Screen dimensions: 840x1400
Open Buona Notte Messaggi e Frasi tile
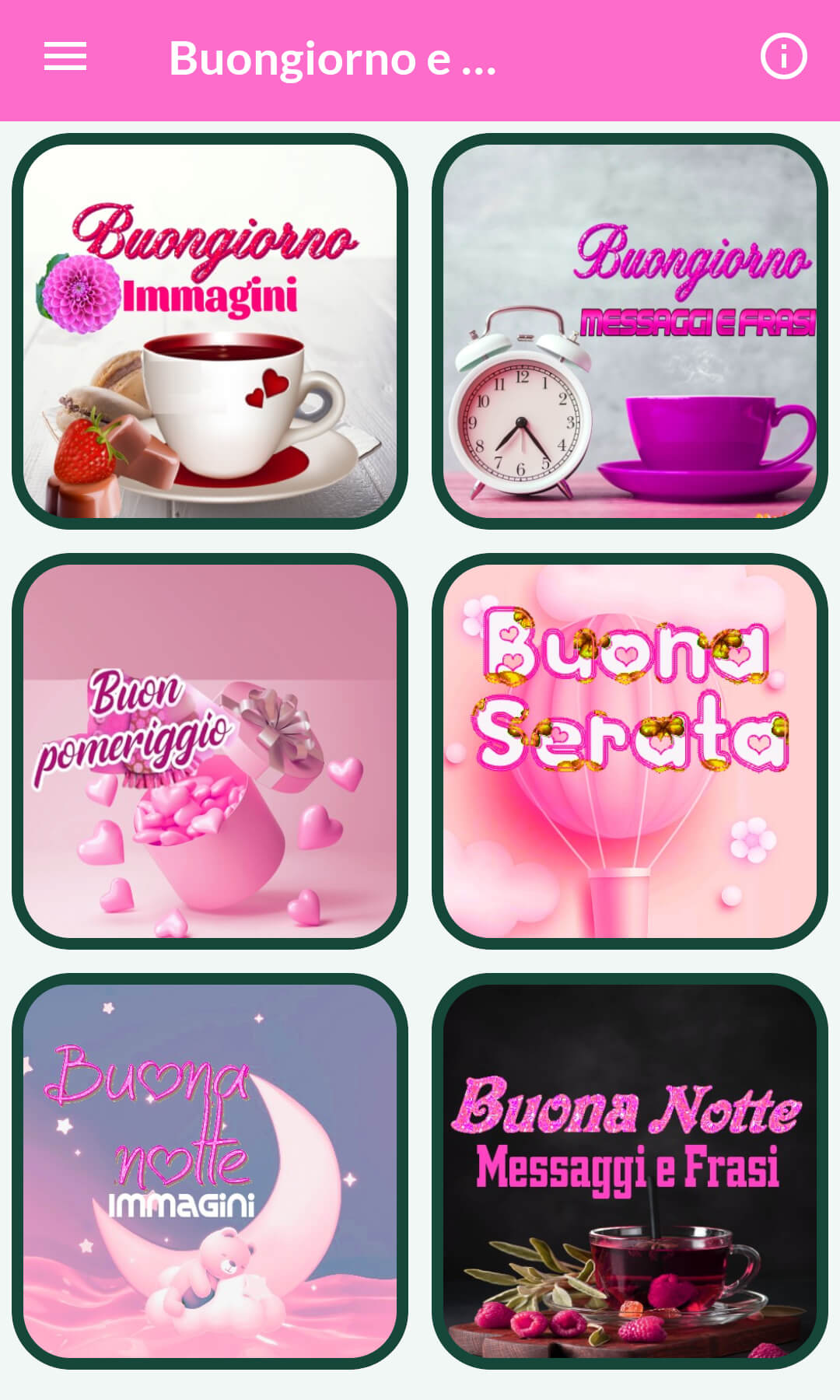(x=630, y=1171)
